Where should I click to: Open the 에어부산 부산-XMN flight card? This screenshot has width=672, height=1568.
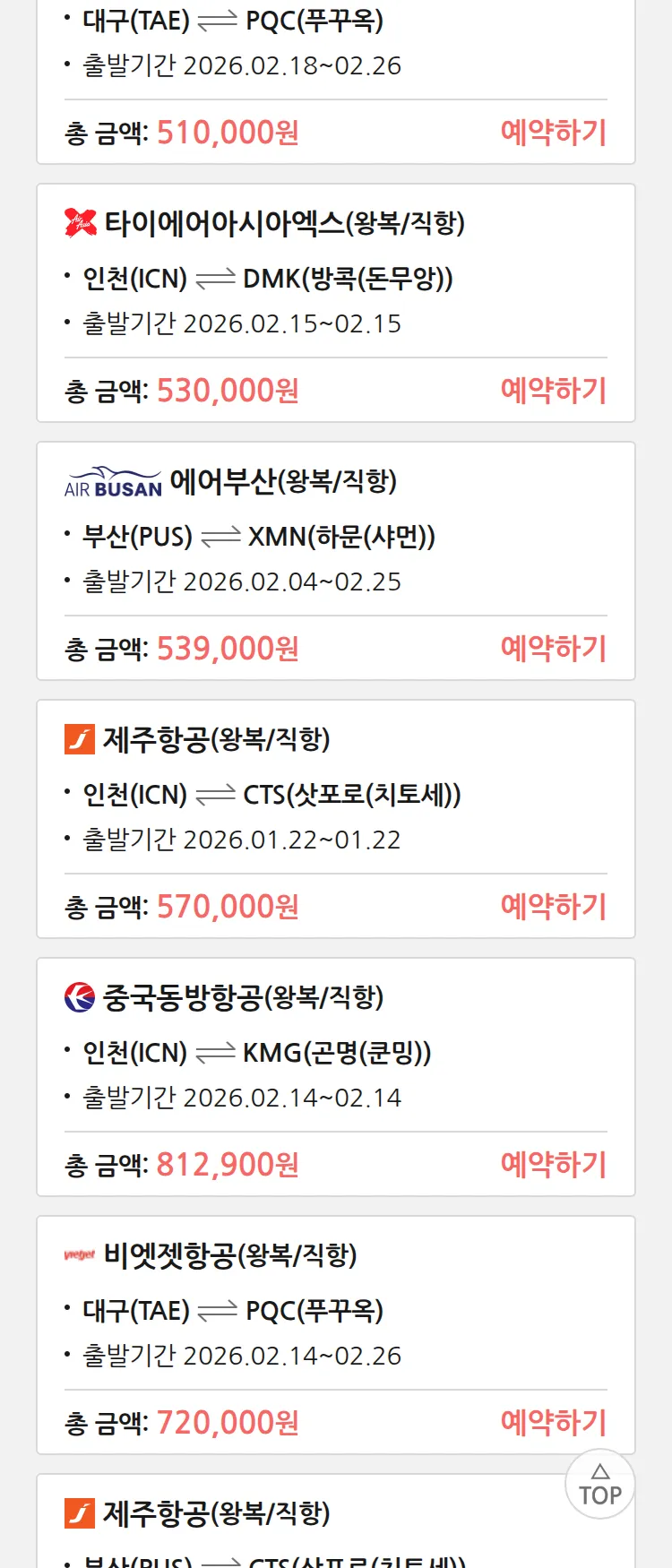point(335,536)
